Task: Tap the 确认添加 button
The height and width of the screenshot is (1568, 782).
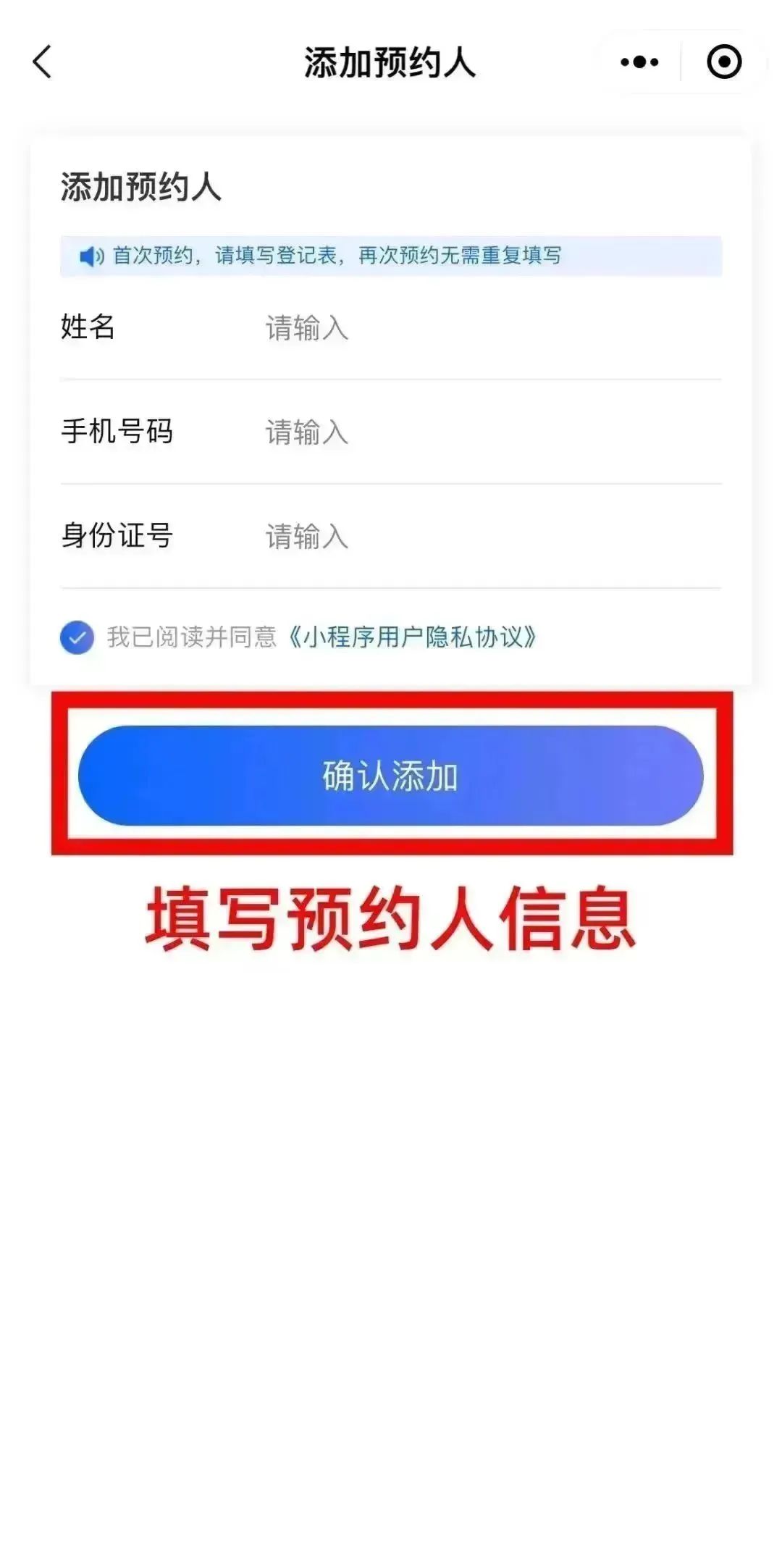Action: tap(391, 776)
